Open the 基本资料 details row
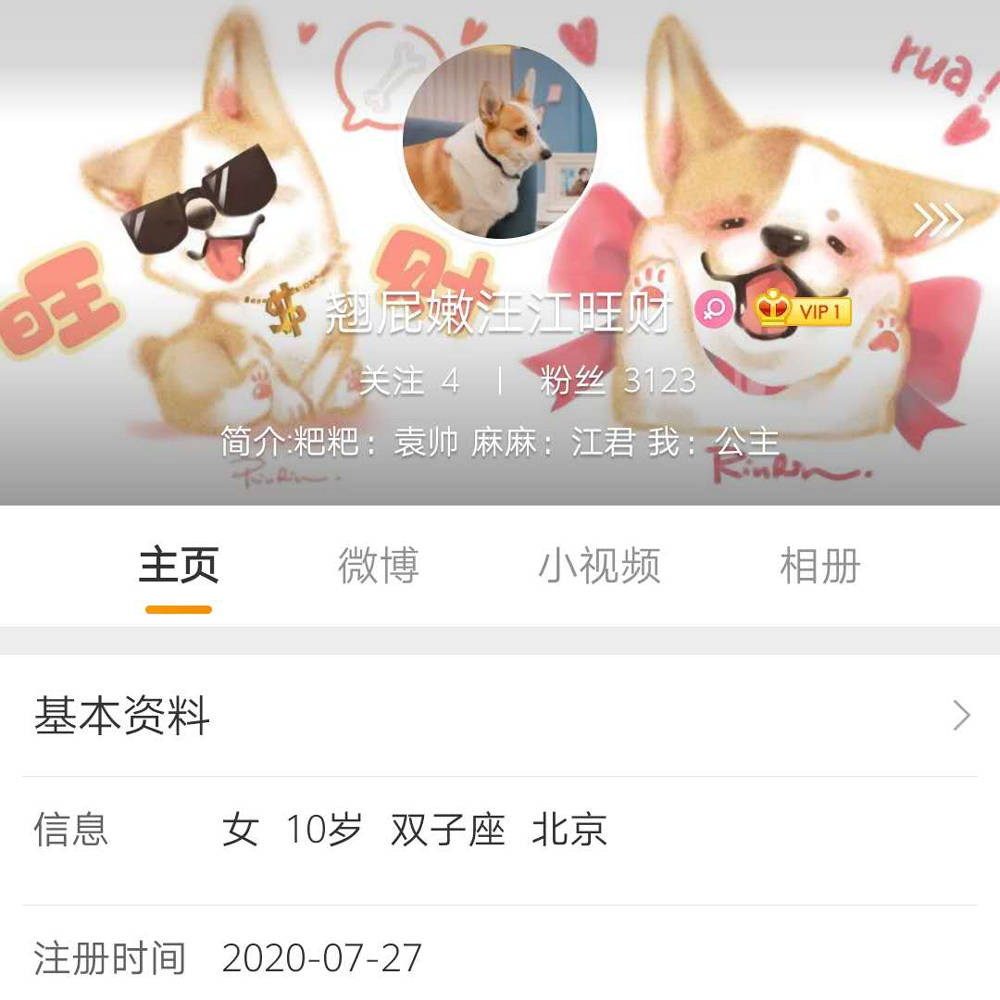The width and height of the screenshot is (1000, 1000). (x=500, y=716)
